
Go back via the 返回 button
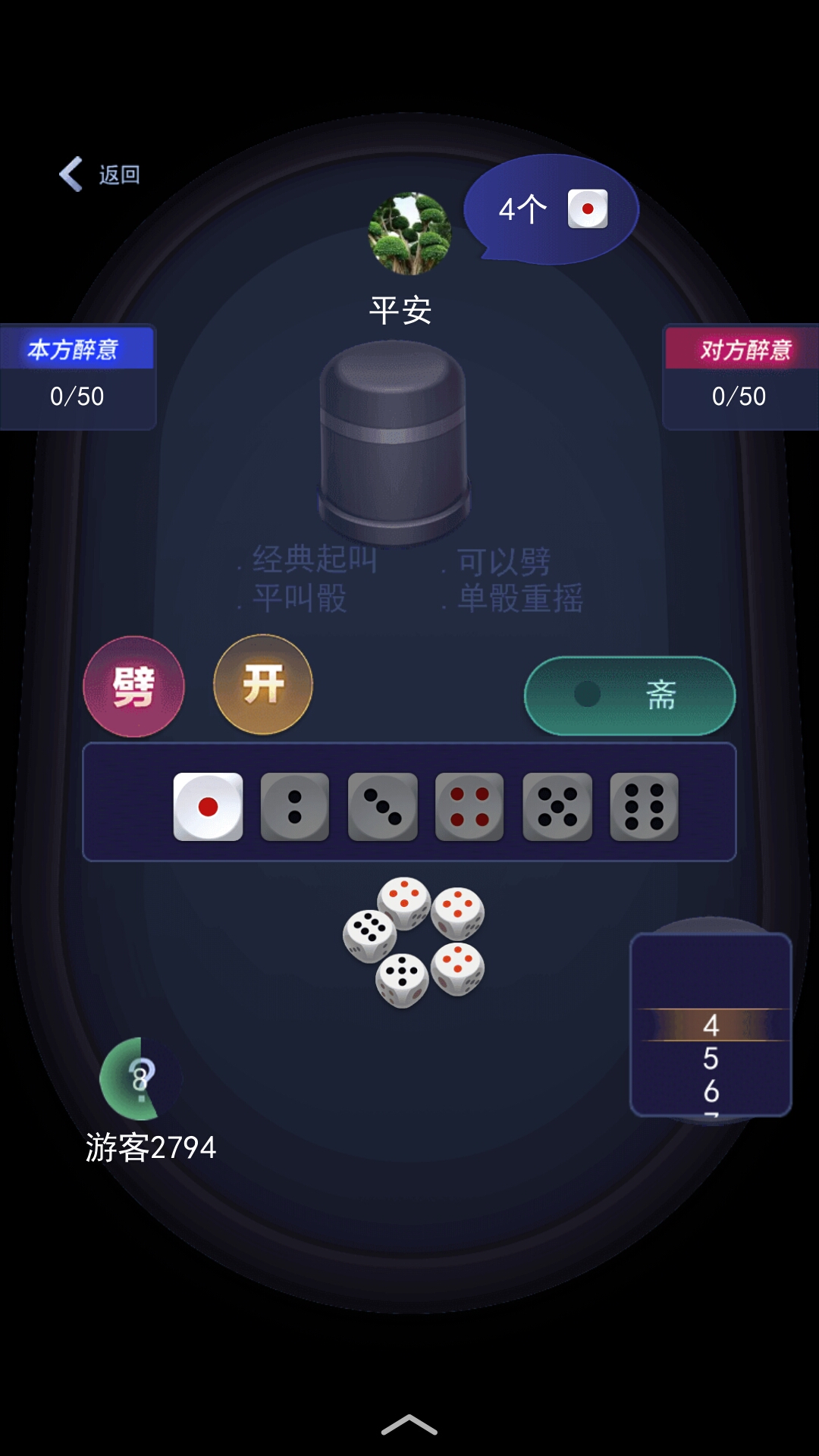(x=100, y=174)
